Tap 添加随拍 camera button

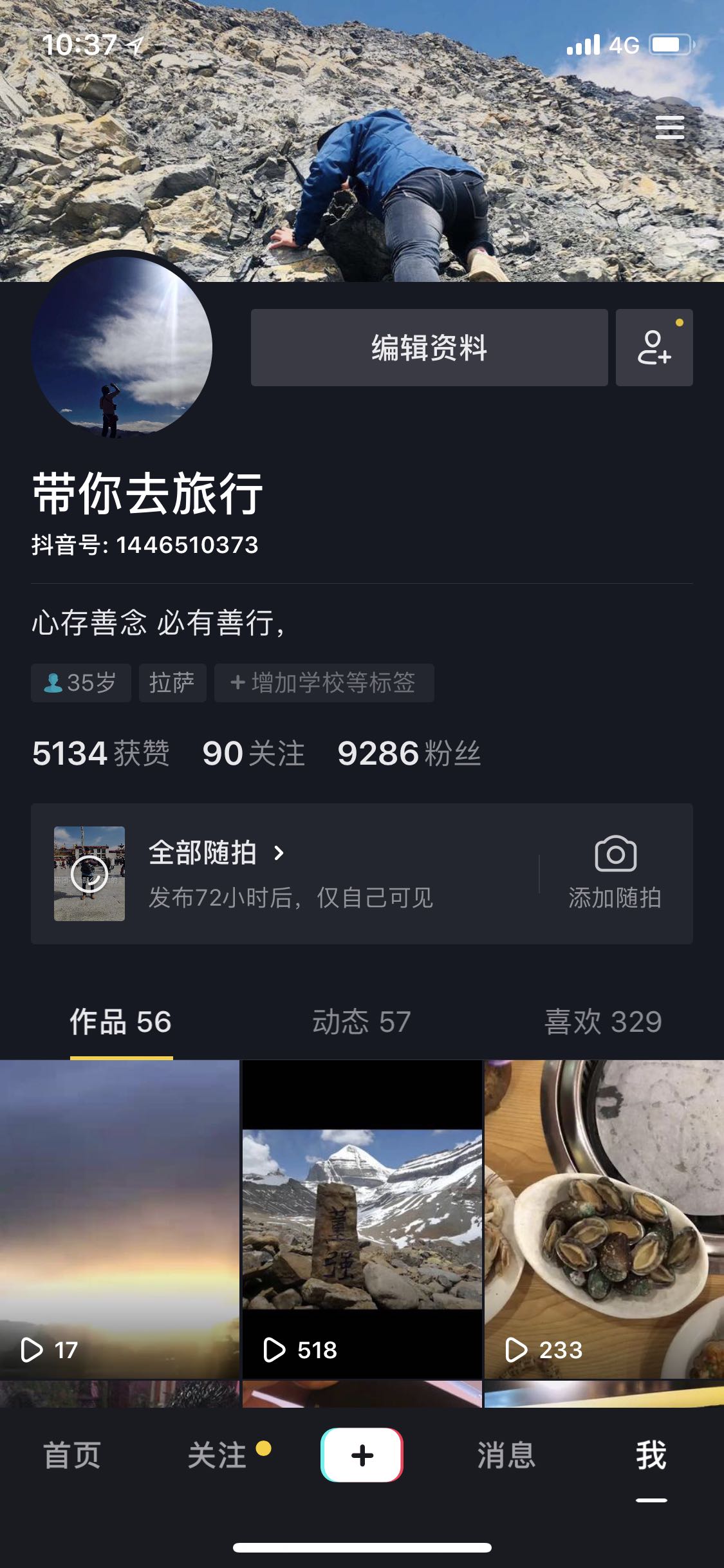click(615, 873)
